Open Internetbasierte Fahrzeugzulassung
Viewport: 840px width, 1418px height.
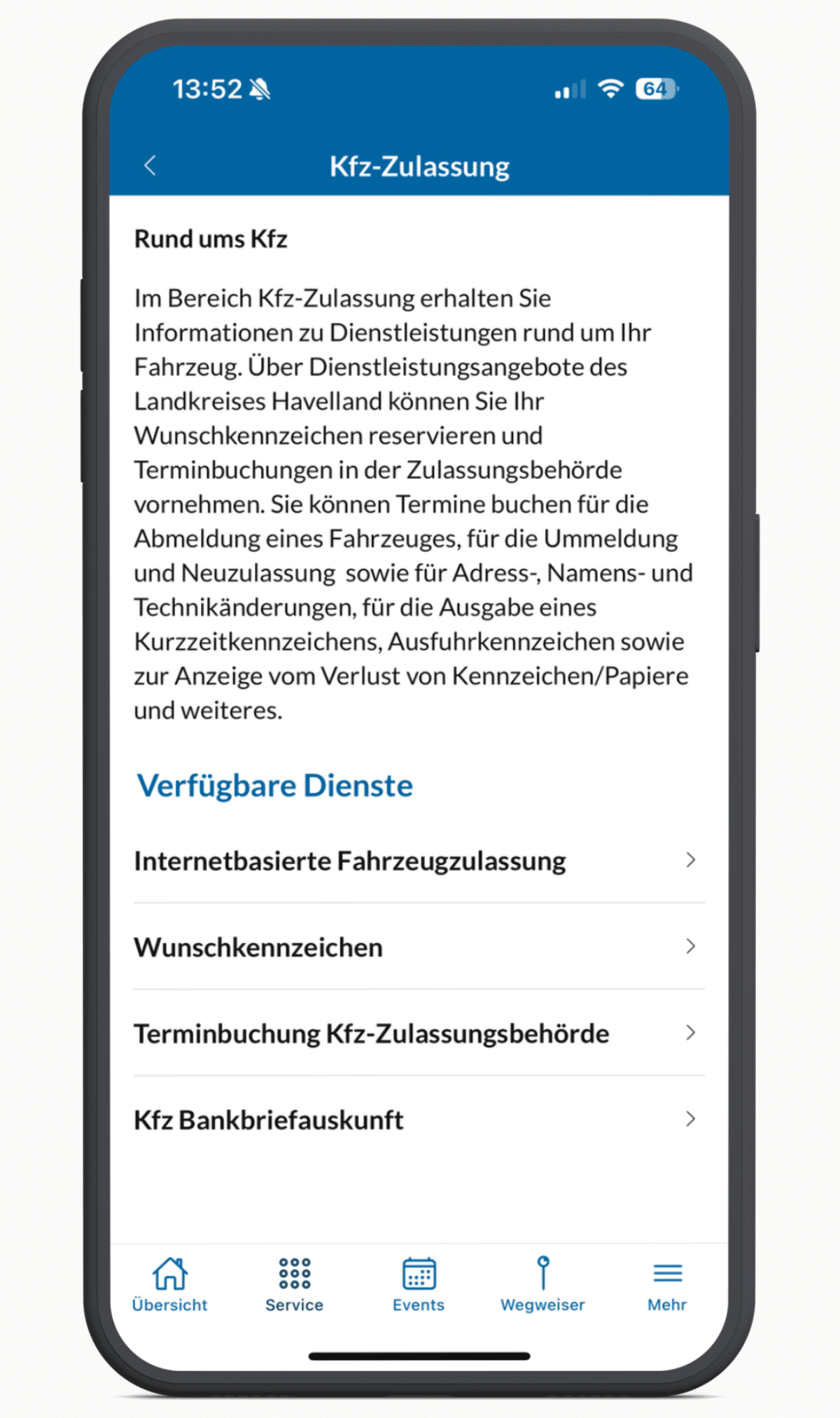tap(419, 861)
